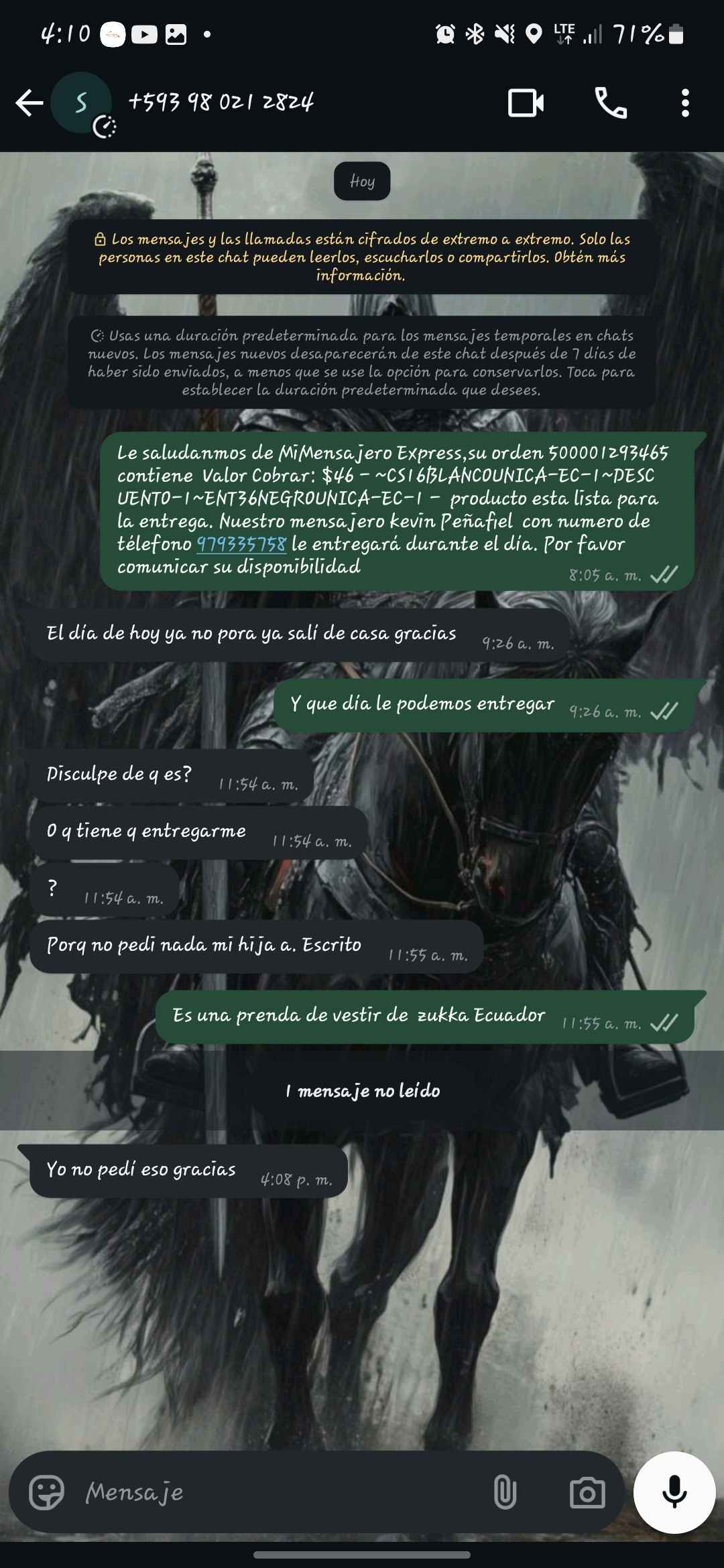Tap the phone number link 979335758
This screenshot has width=724, height=1568.
pyautogui.click(x=241, y=544)
